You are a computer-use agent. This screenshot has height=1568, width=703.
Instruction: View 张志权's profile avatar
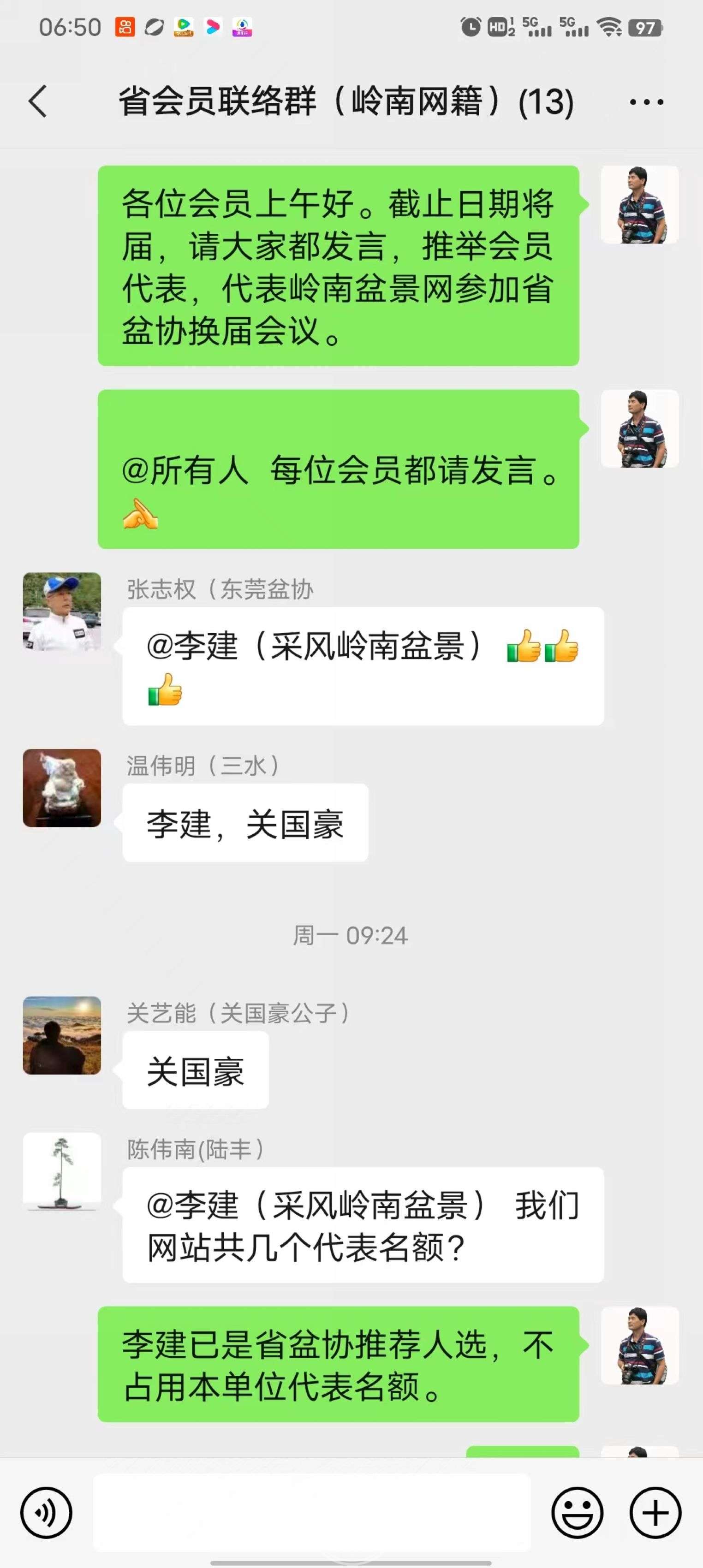coord(62,611)
